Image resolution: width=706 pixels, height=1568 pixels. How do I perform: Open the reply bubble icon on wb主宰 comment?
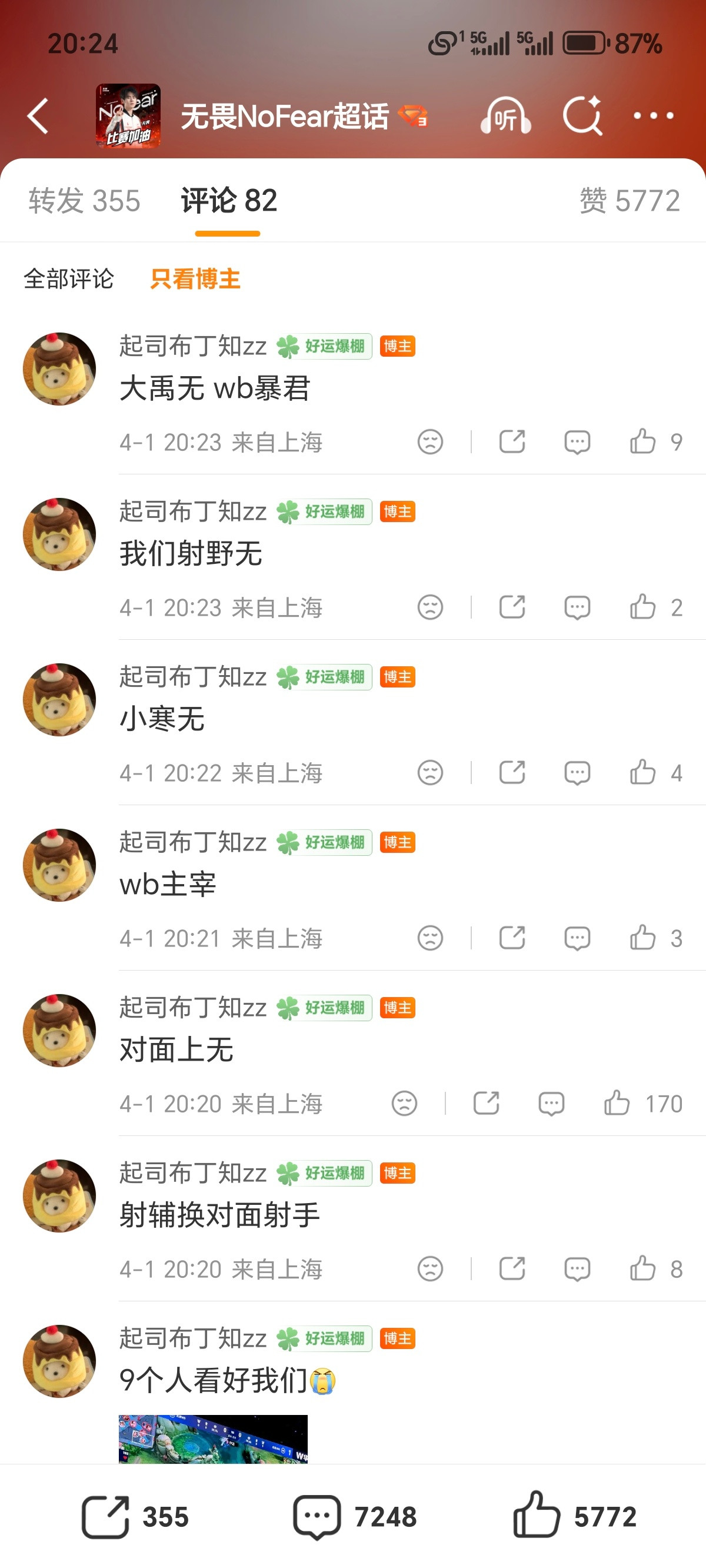(x=577, y=938)
